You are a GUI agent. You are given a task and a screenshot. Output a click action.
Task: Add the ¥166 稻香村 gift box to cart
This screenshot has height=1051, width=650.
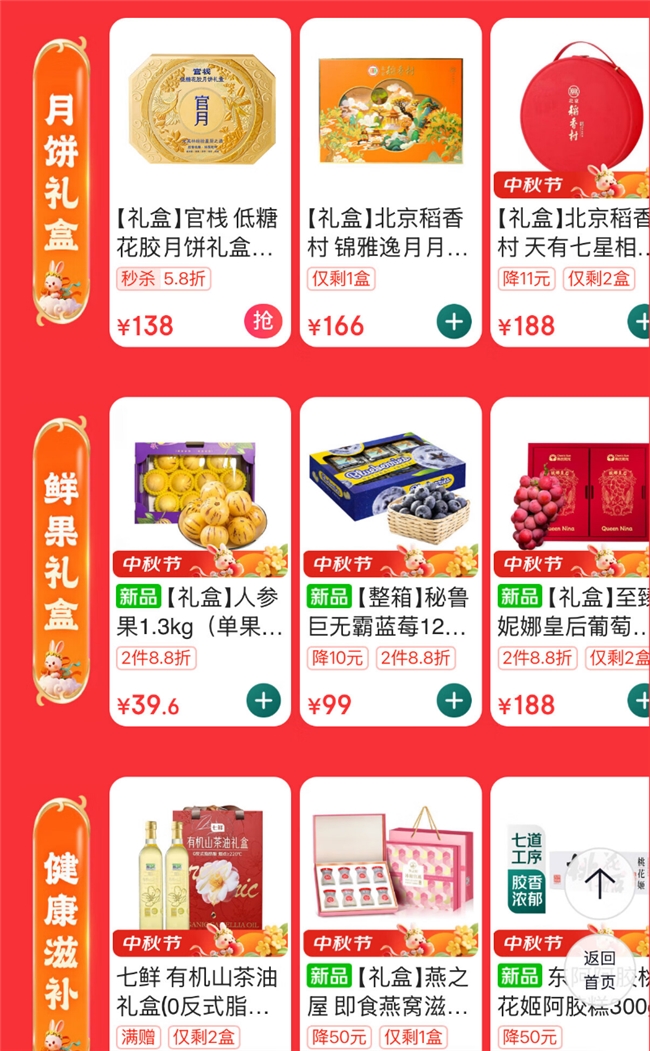pyautogui.click(x=454, y=321)
